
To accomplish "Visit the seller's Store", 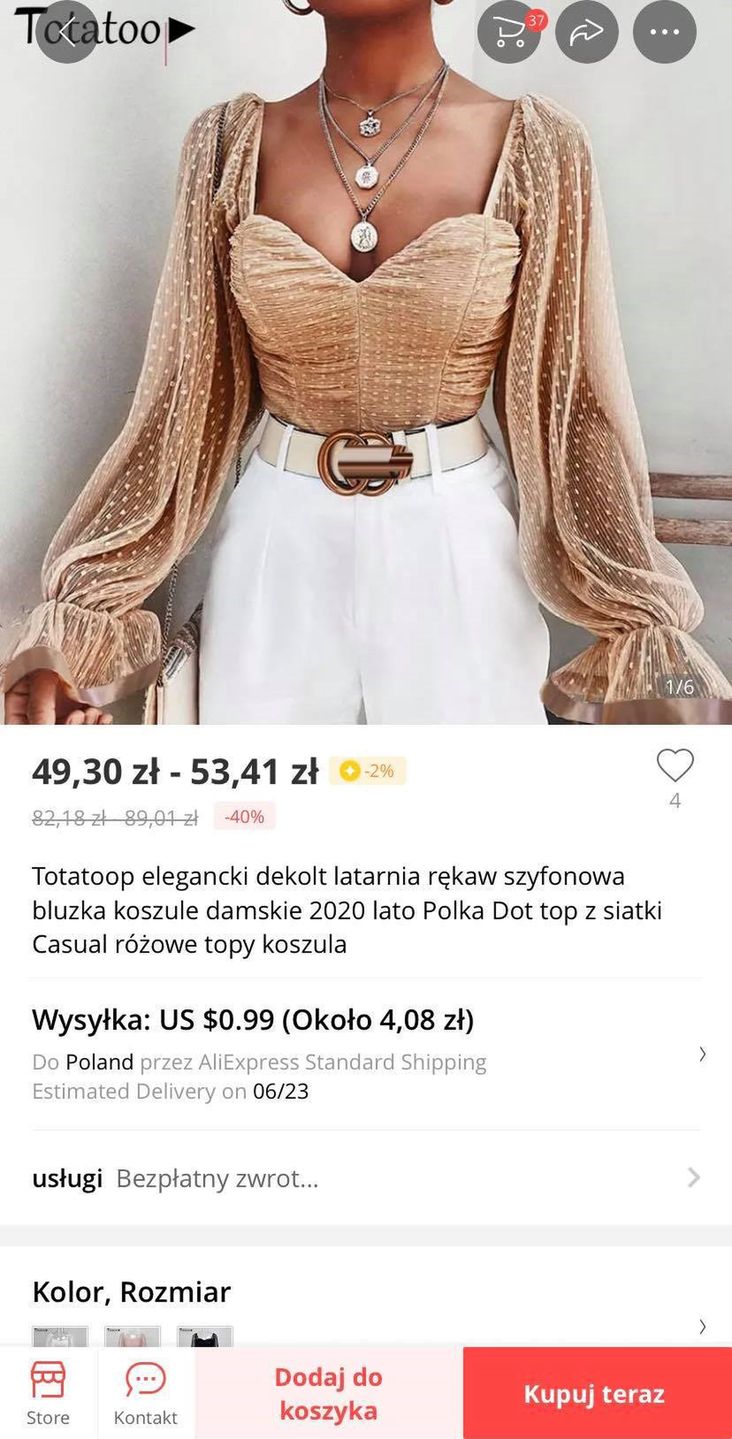I will (48, 1393).
